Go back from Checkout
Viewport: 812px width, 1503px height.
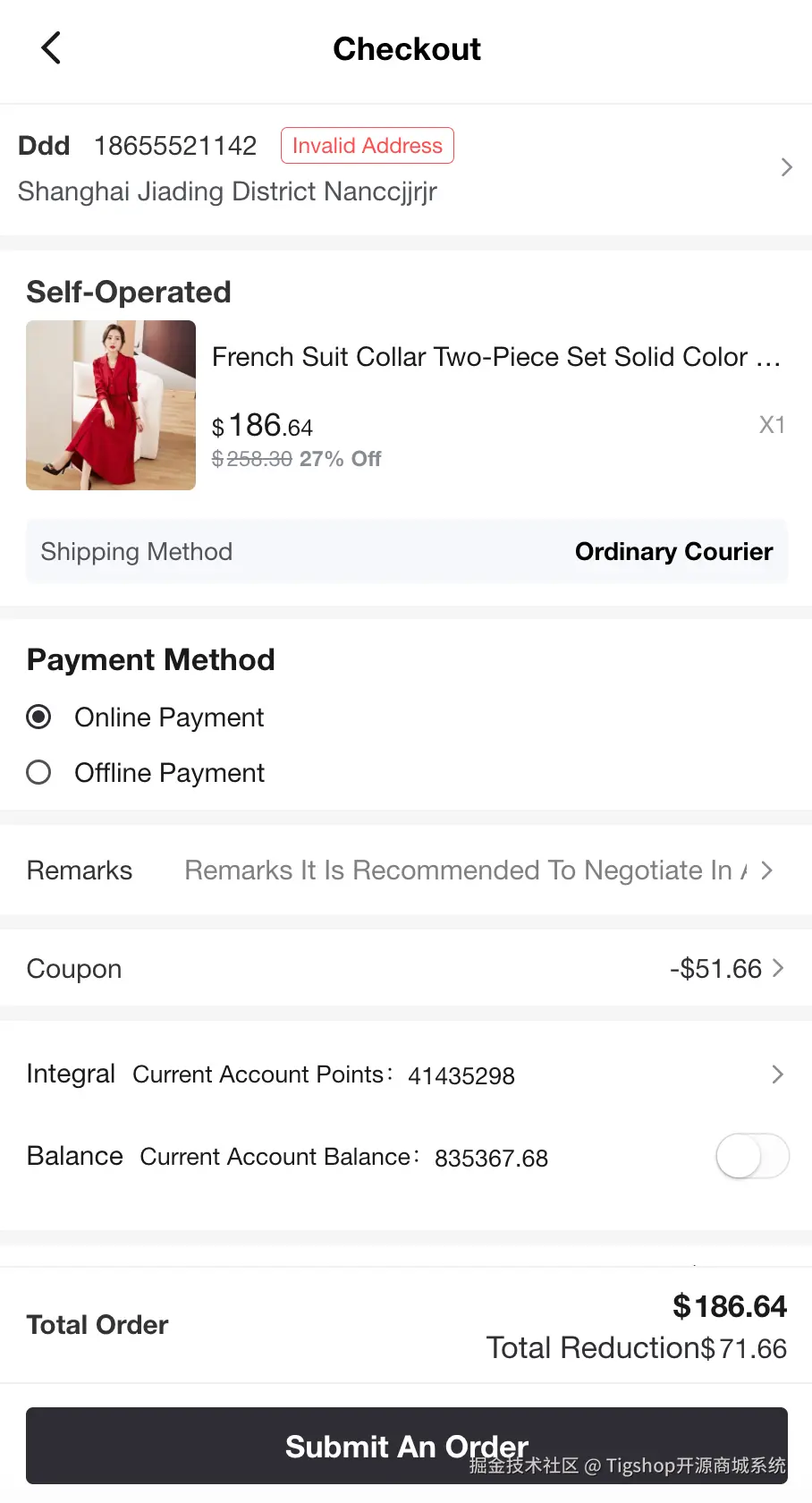[52, 48]
